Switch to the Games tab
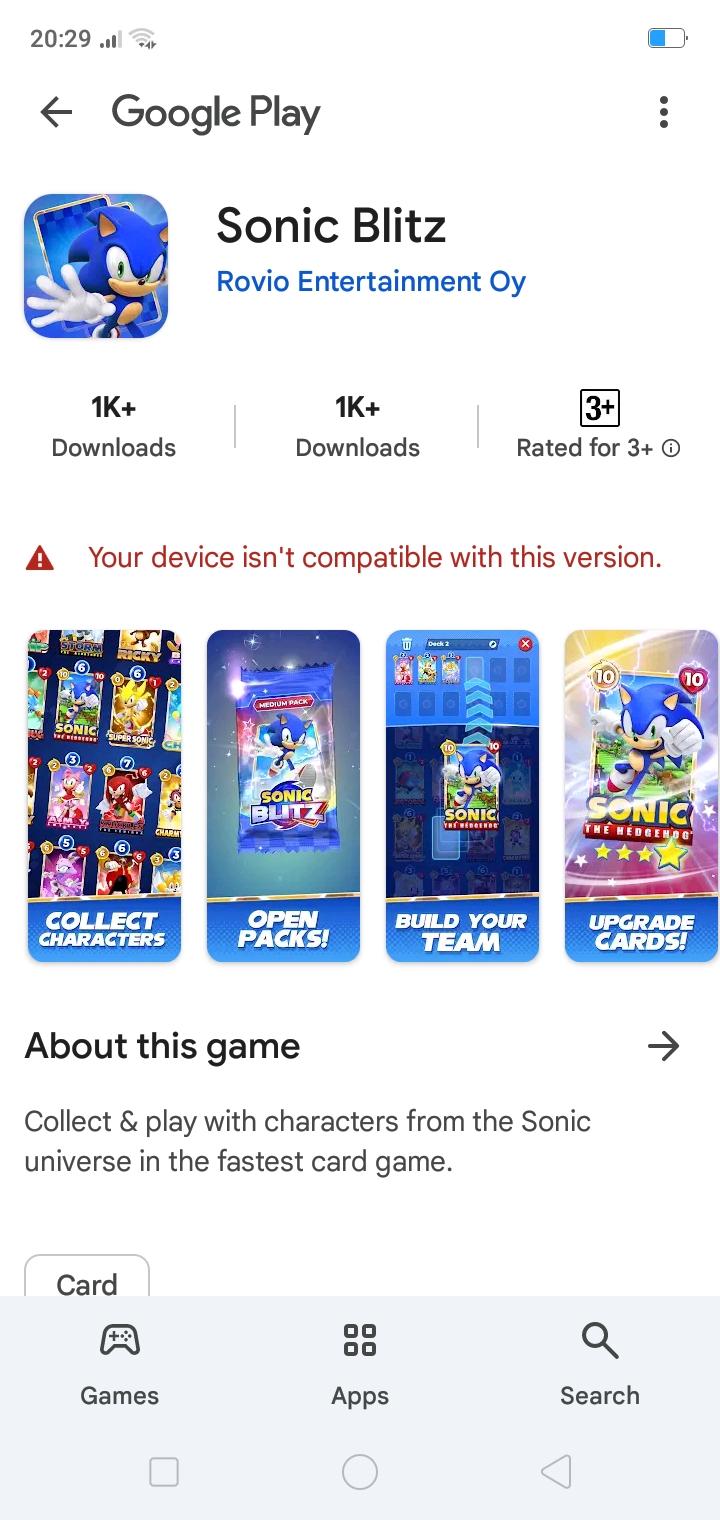 click(x=120, y=1364)
